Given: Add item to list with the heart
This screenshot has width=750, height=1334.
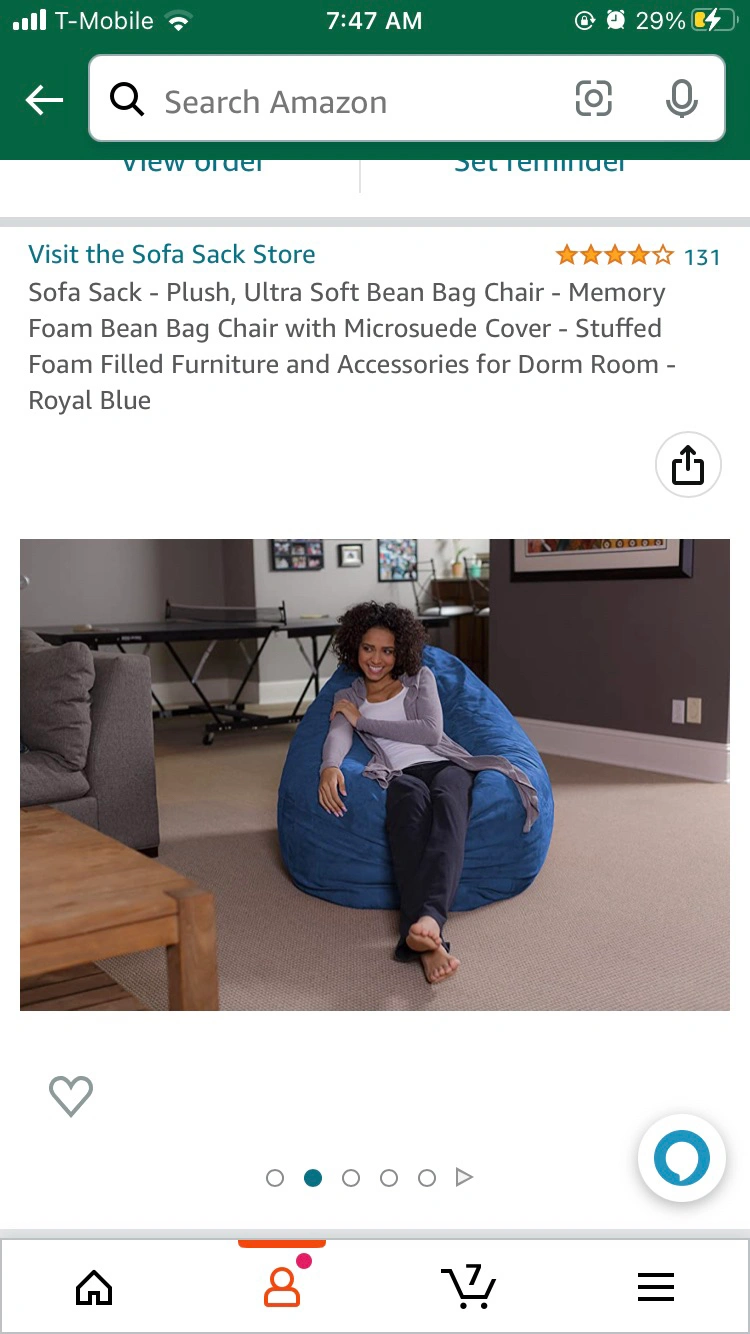Looking at the screenshot, I should coord(71,1096).
